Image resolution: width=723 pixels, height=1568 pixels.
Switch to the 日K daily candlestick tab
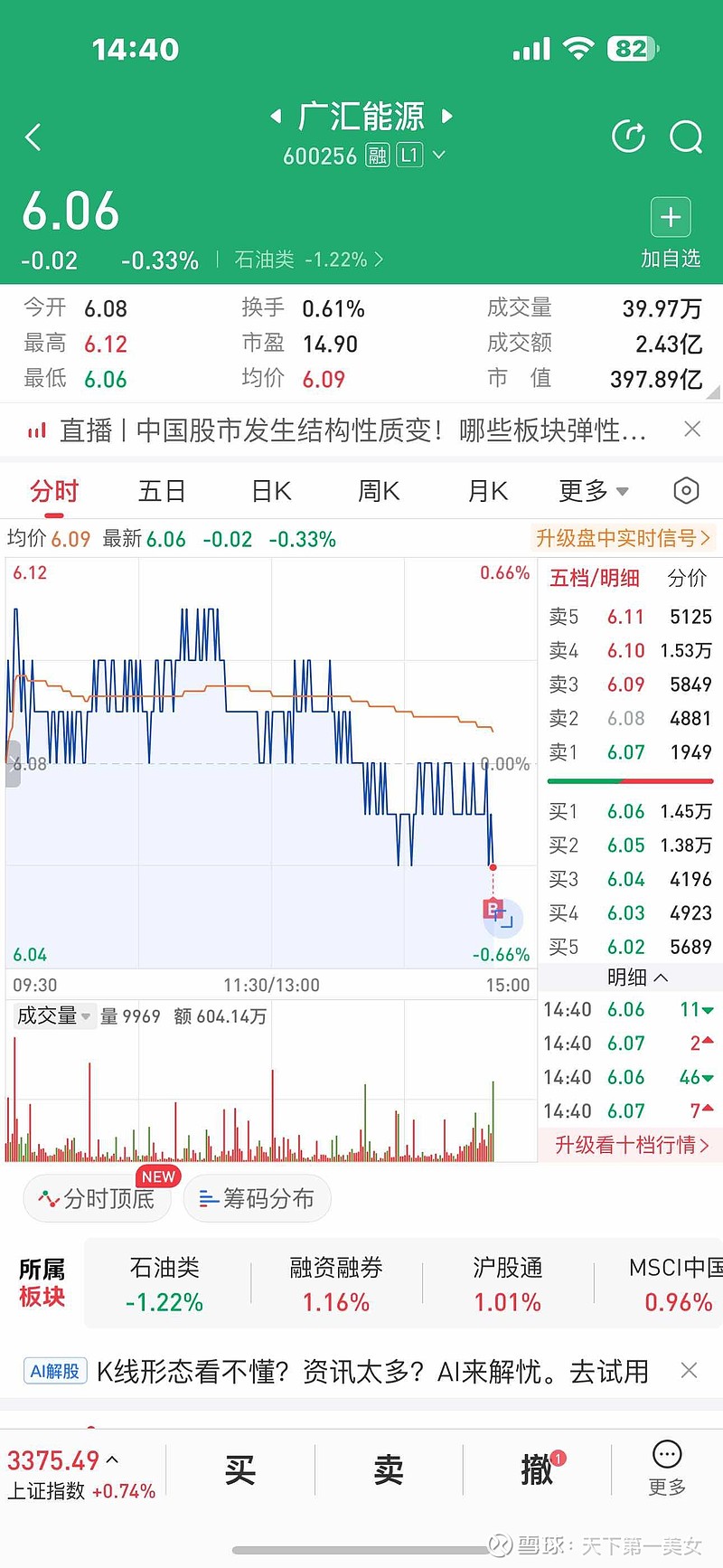(269, 490)
